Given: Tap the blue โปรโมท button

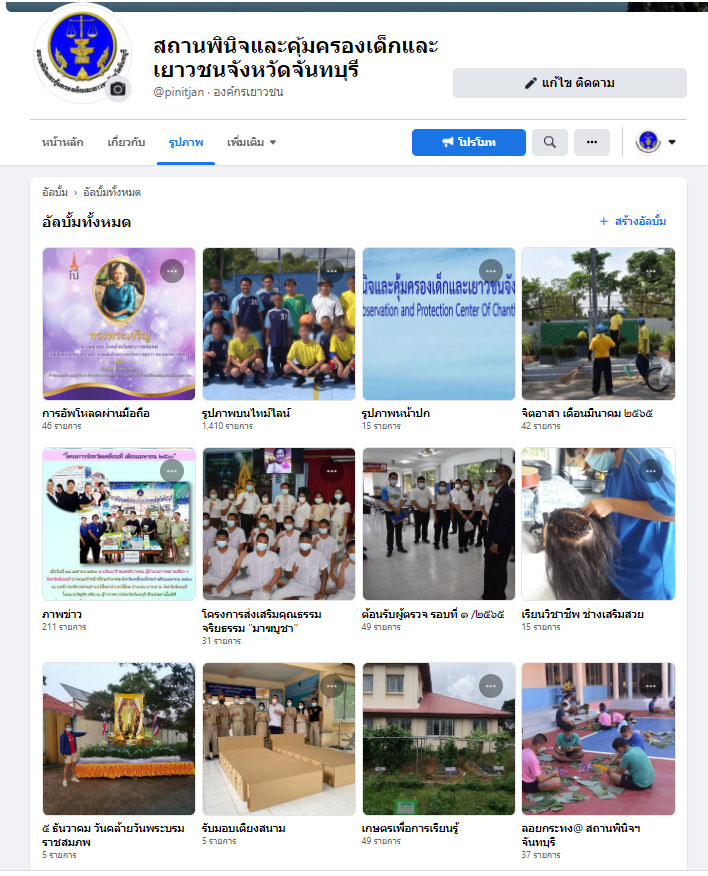Looking at the screenshot, I should tap(468, 142).
